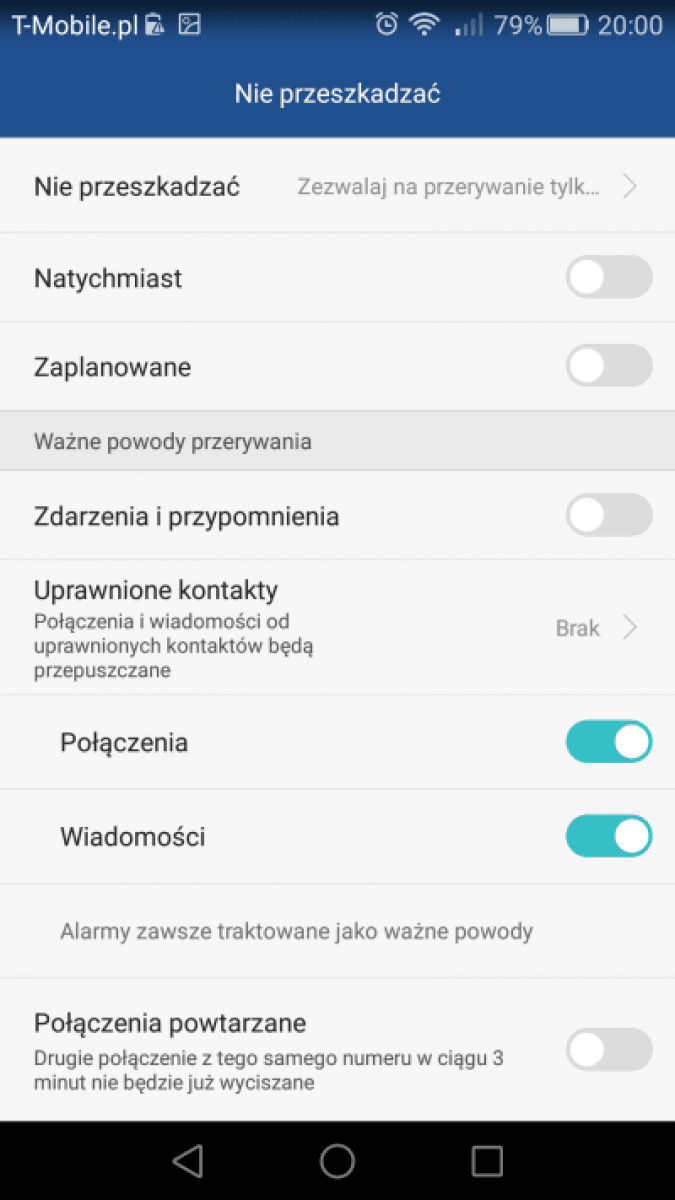Screen dimensions: 675x1200
Task: Open the Nie przeszkadzać mode row
Action: 337,186
